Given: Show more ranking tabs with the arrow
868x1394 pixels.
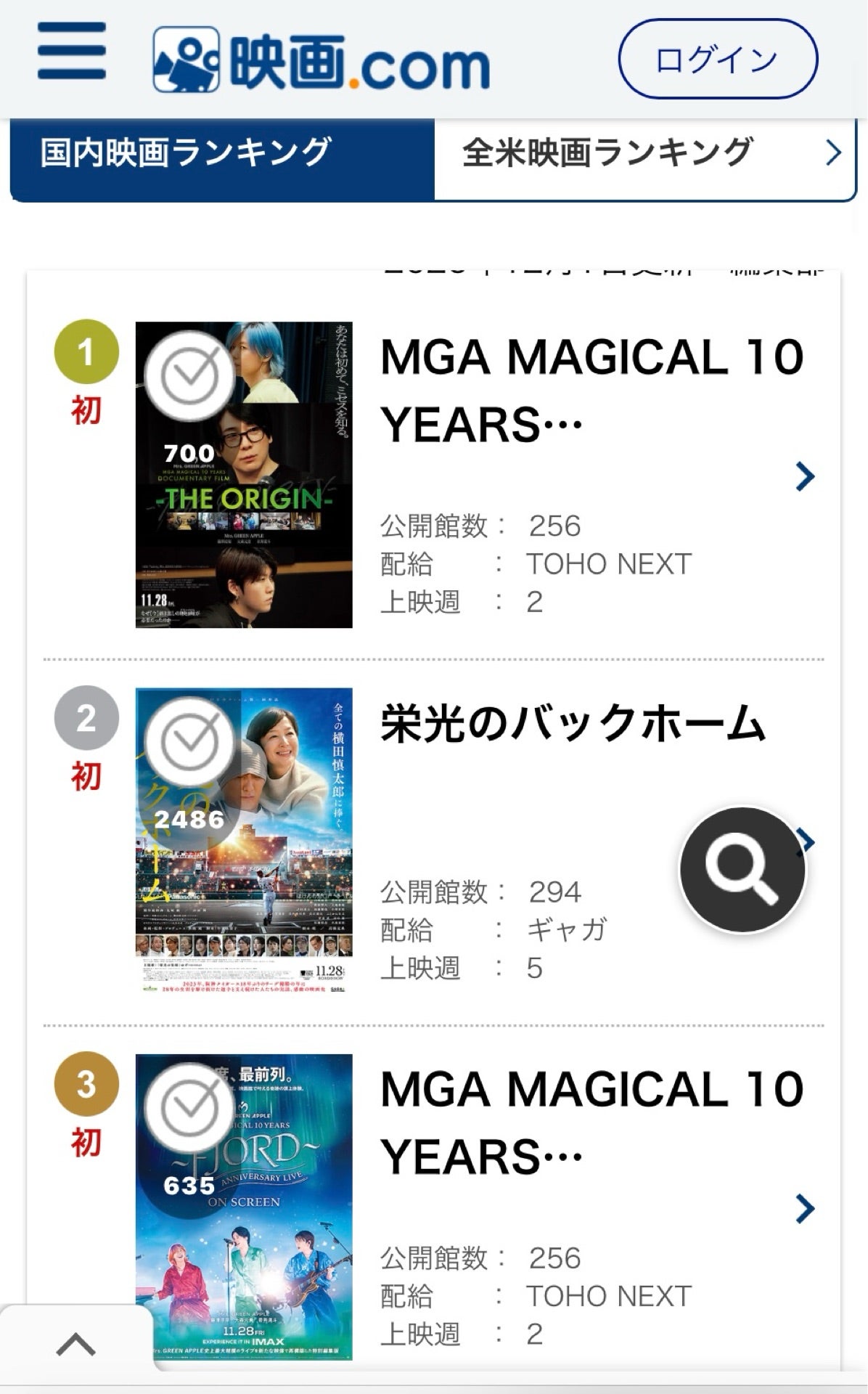Looking at the screenshot, I should coord(833,153).
